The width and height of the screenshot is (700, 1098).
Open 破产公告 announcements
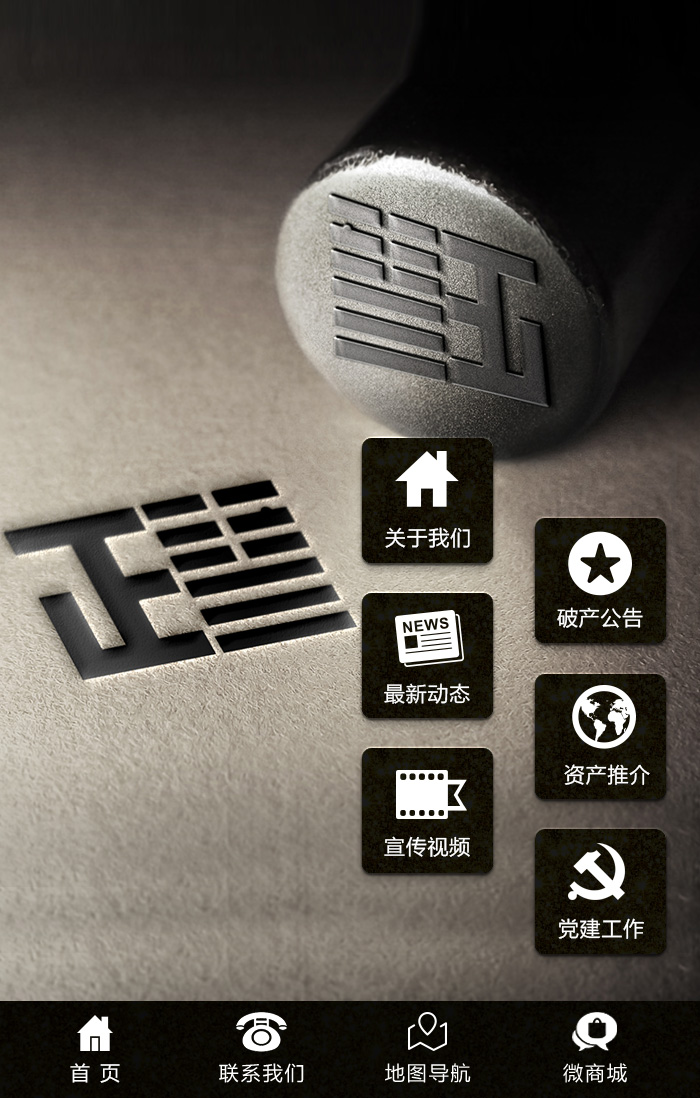600,580
